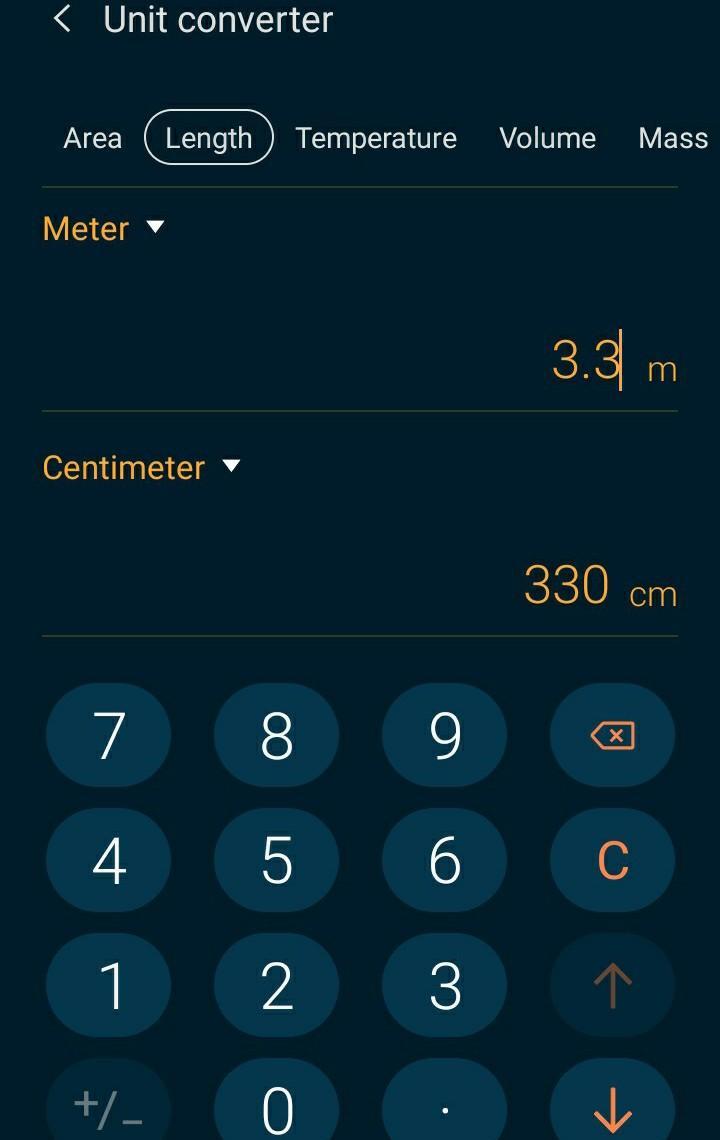720x1140 pixels.
Task: Add a decimal point
Action: click(445, 1105)
